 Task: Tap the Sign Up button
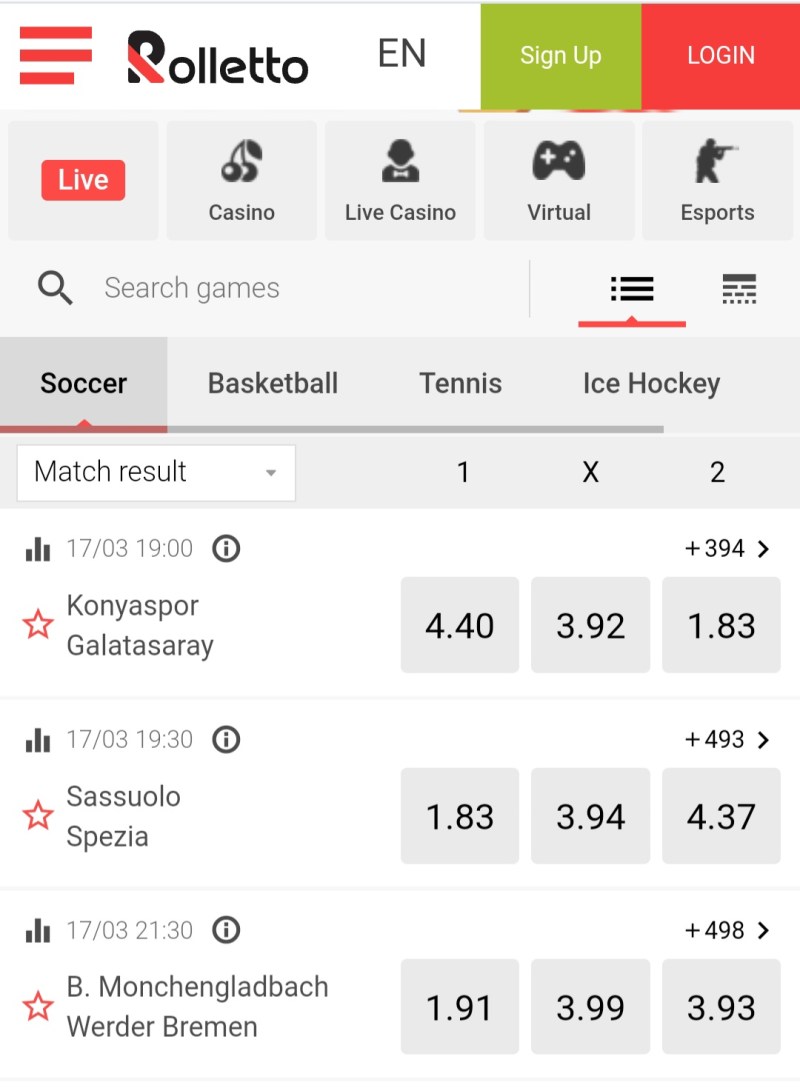click(560, 56)
